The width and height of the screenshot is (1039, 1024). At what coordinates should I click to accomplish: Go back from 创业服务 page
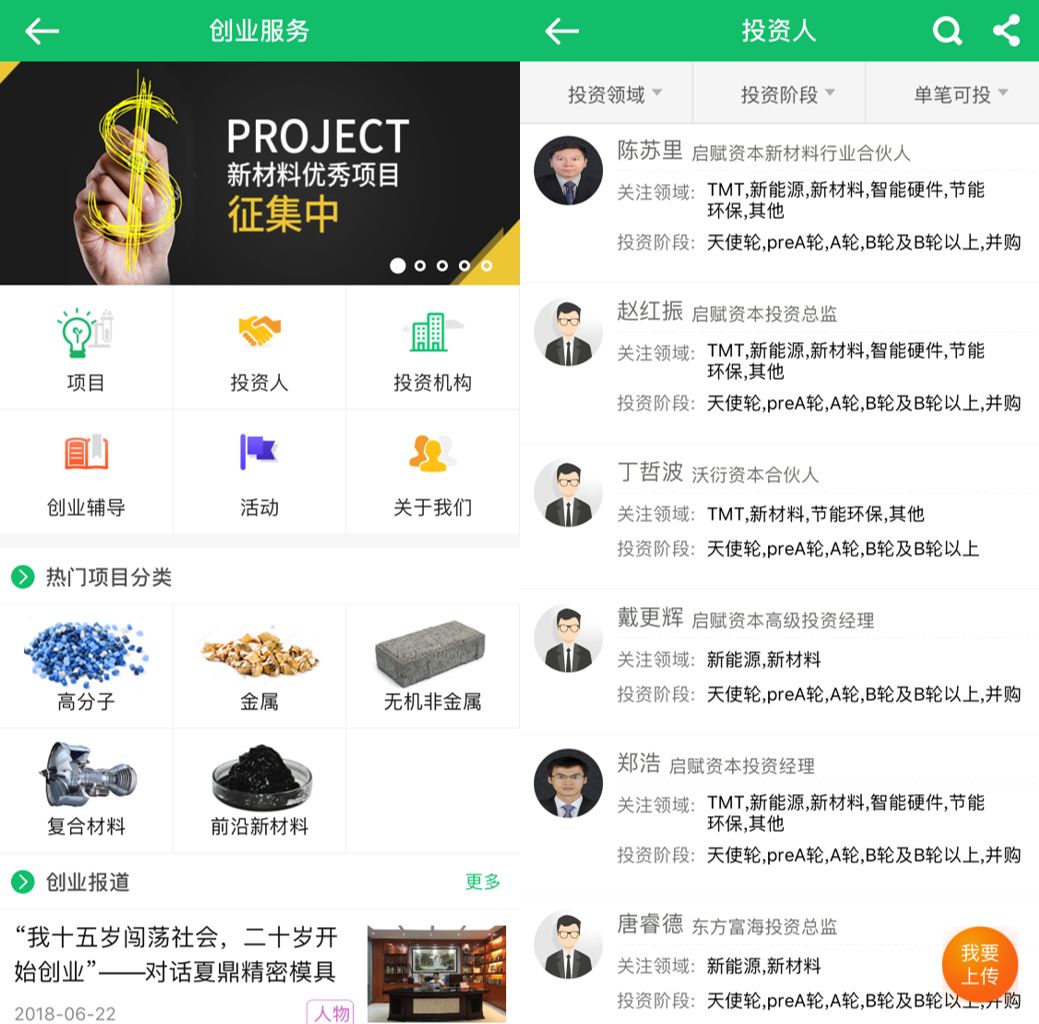pyautogui.click(x=42, y=31)
